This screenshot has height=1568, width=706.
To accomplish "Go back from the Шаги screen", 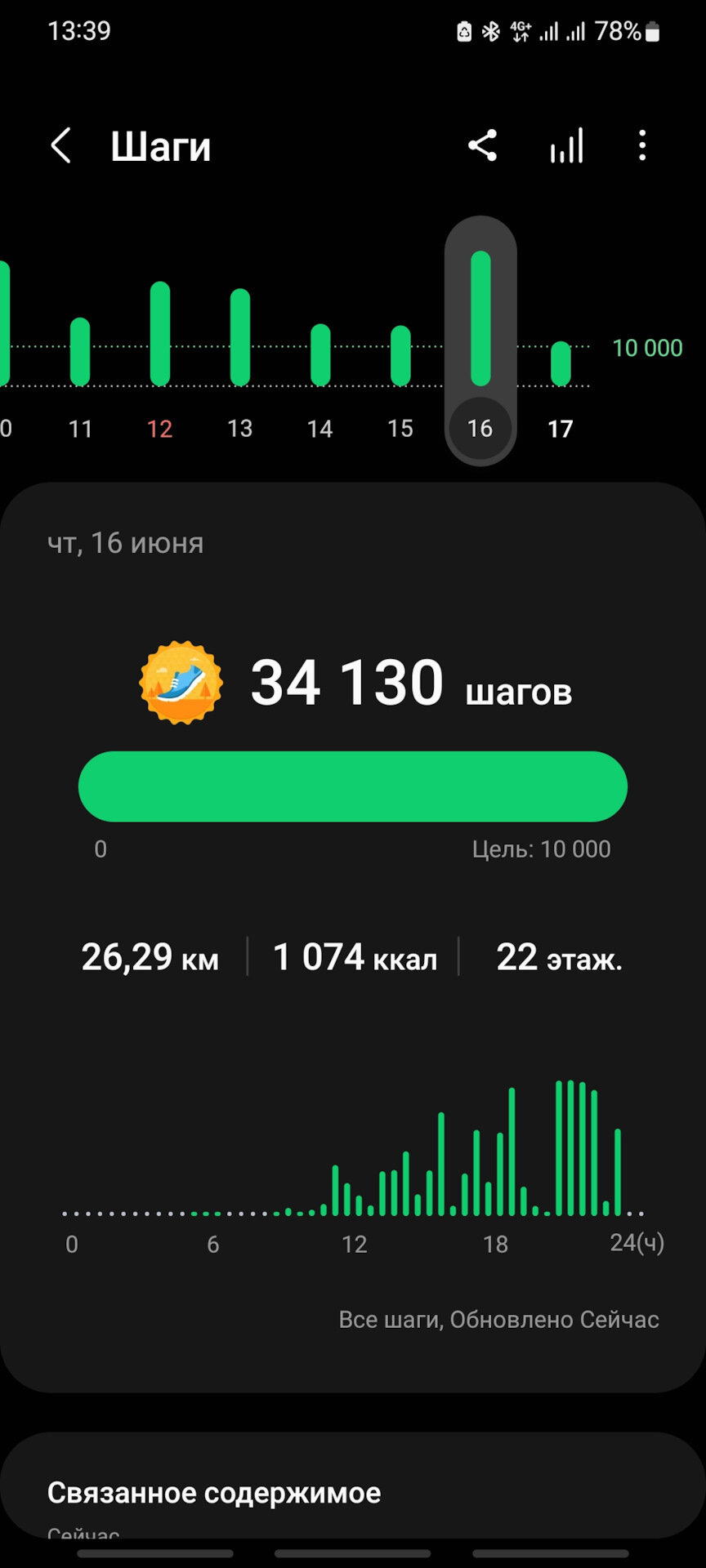I will tap(61, 146).
